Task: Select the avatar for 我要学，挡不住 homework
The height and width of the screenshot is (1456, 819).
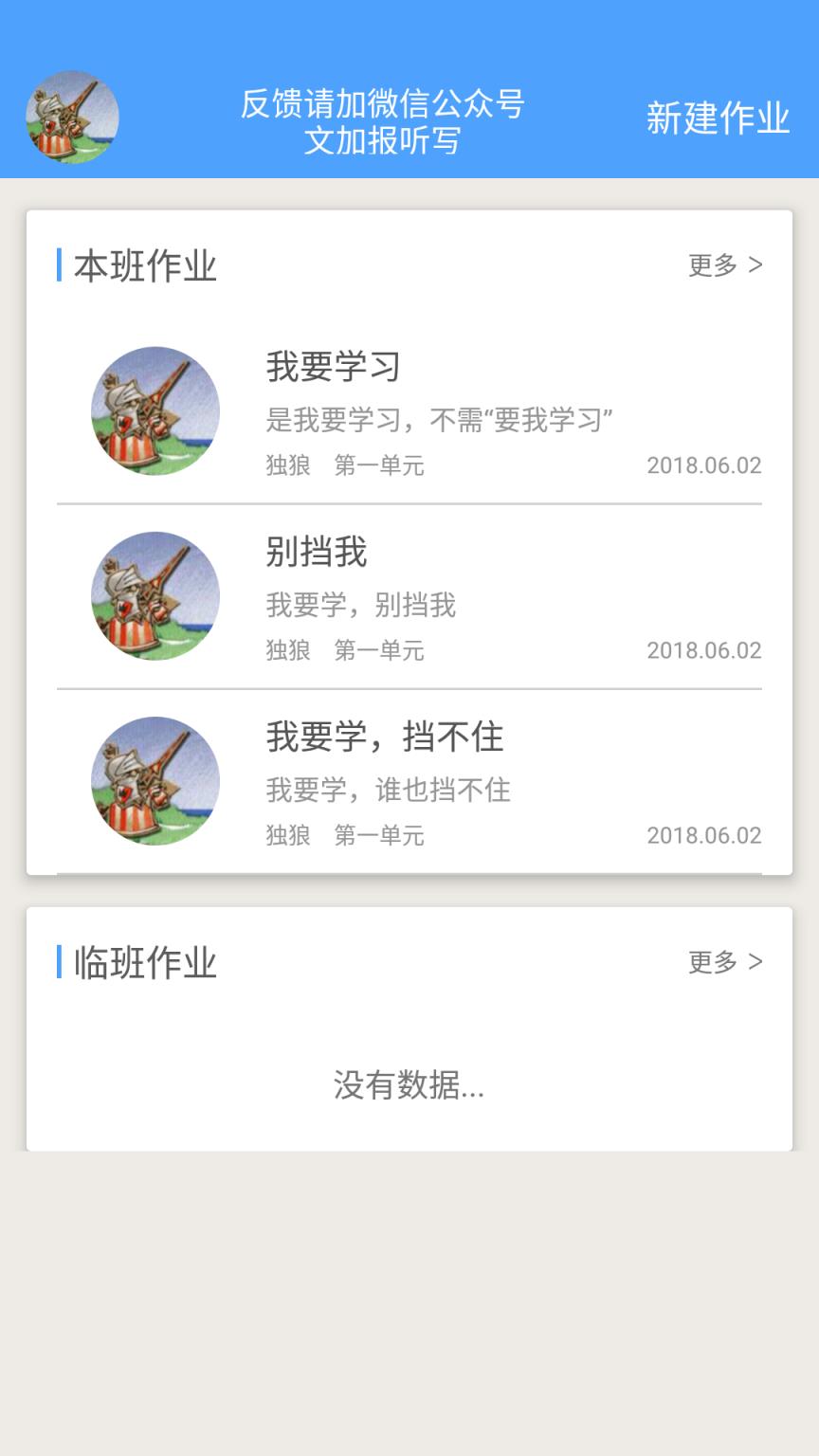Action: pyautogui.click(x=155, y=779)
